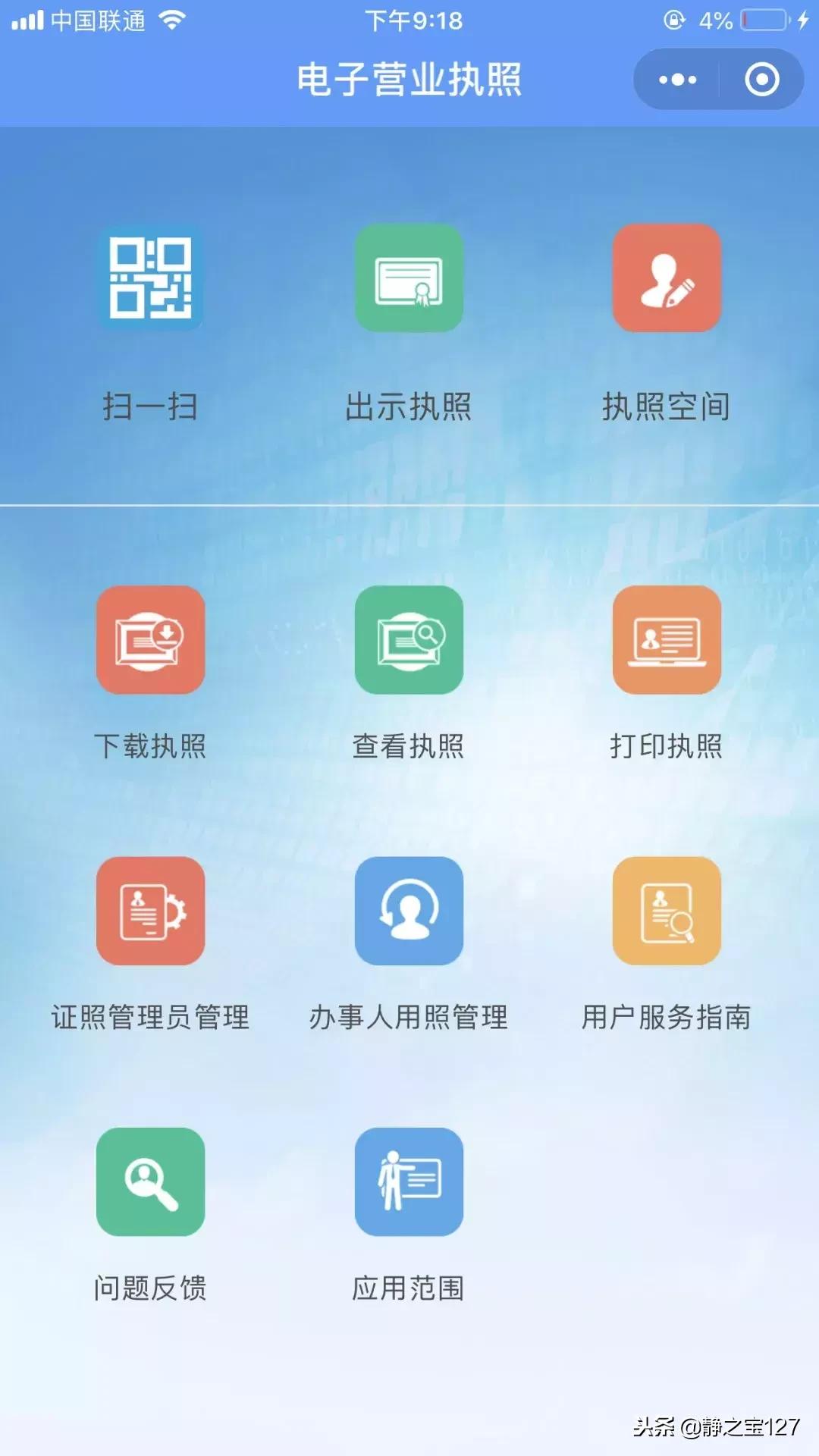Click the circular capsule exit button
The image size is (819, 1456).
761,79
